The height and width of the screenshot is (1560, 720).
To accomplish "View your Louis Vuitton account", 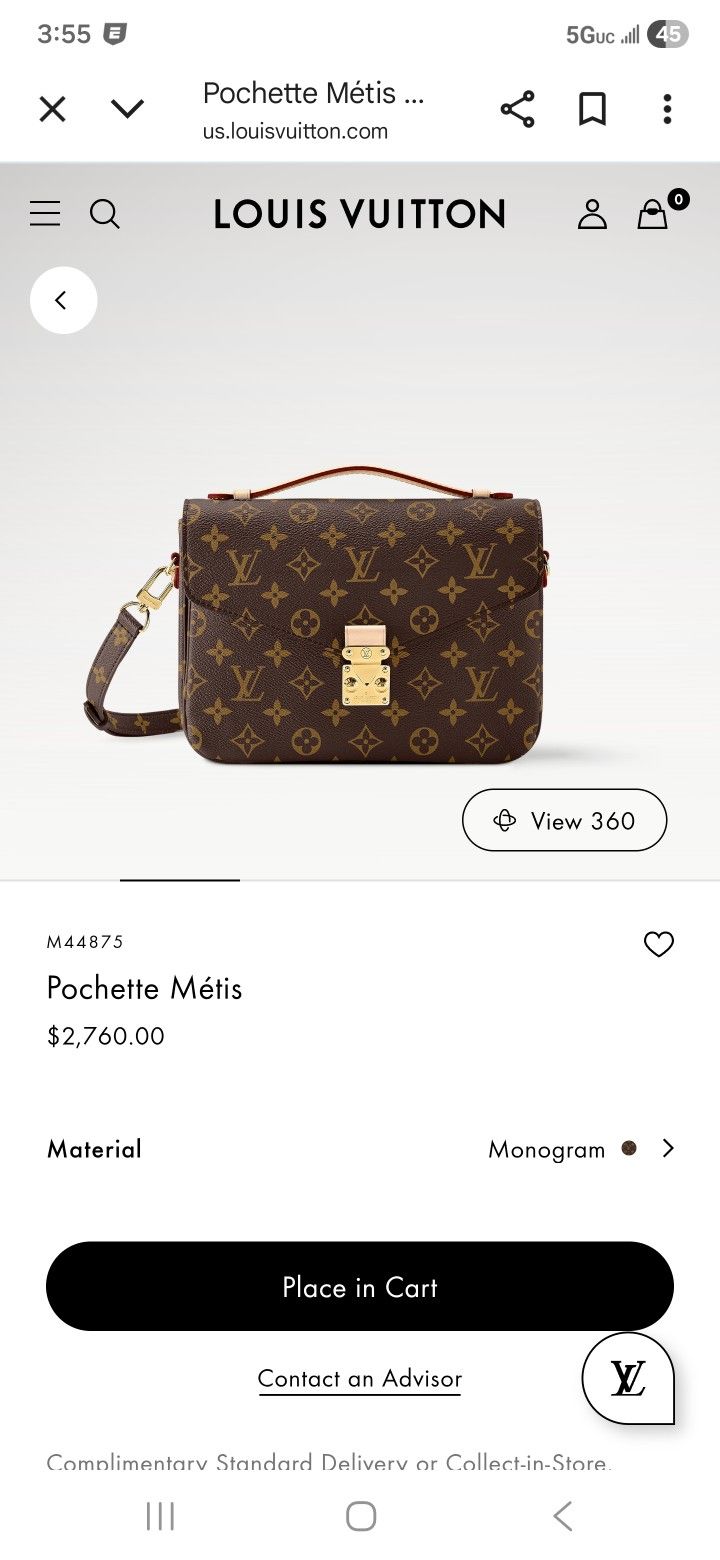I will (592, 213).
